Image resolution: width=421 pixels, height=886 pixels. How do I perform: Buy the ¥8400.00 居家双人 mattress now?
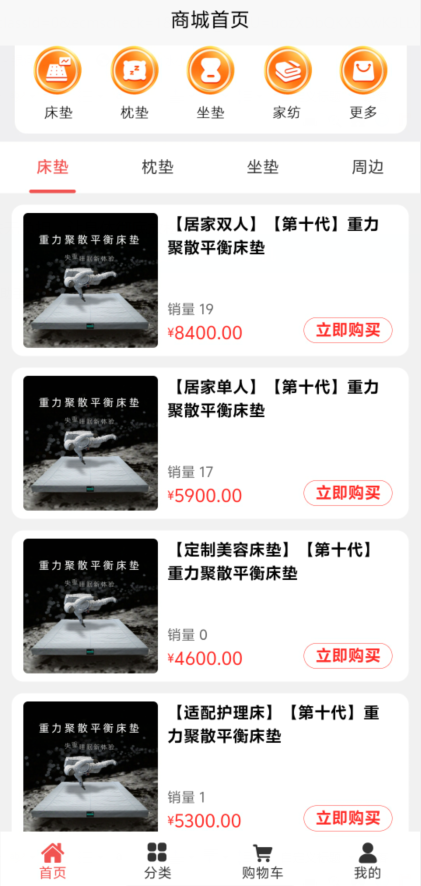(348, 331)
